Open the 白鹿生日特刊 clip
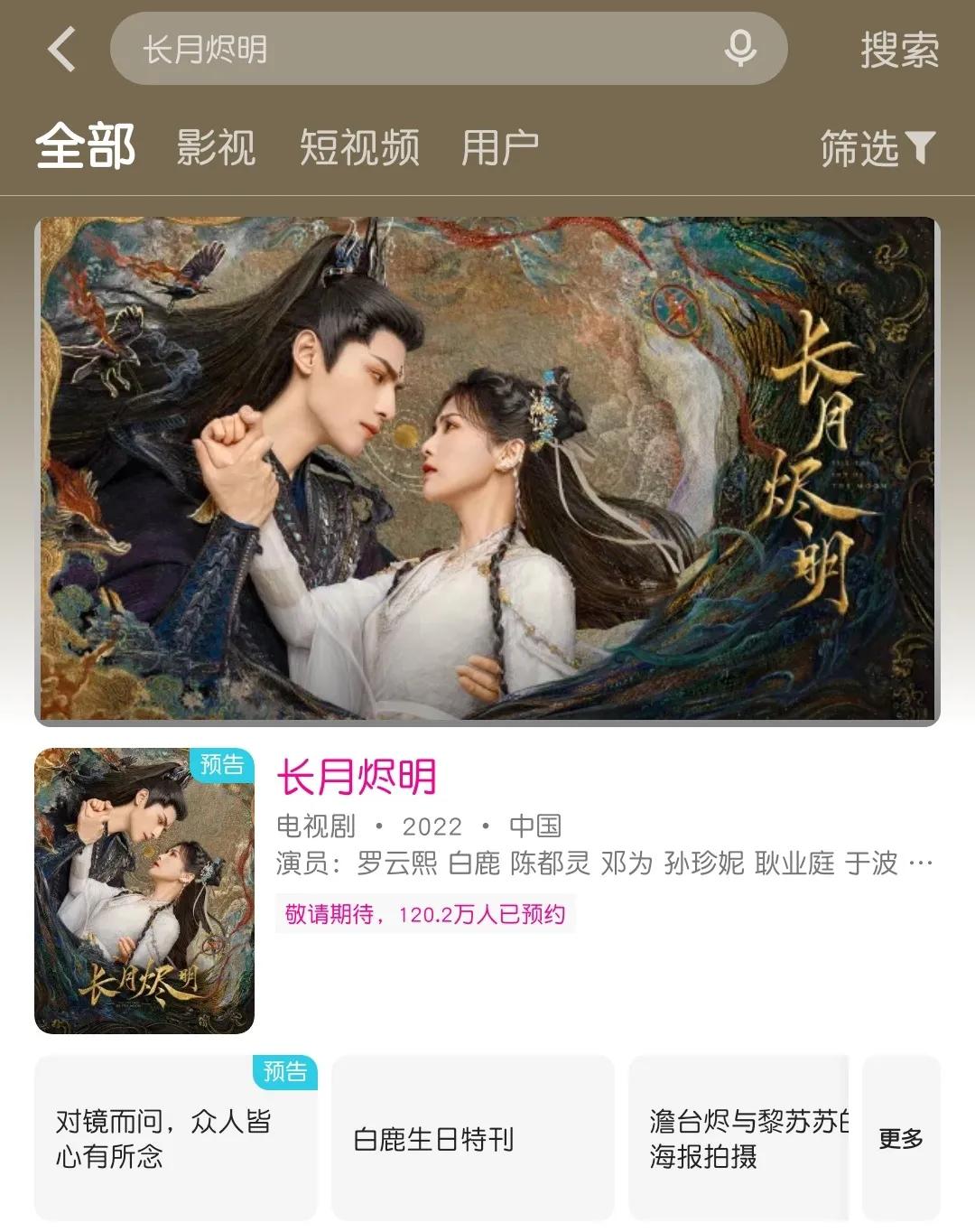This screenshot has width=975, height=1232. 472,1138
